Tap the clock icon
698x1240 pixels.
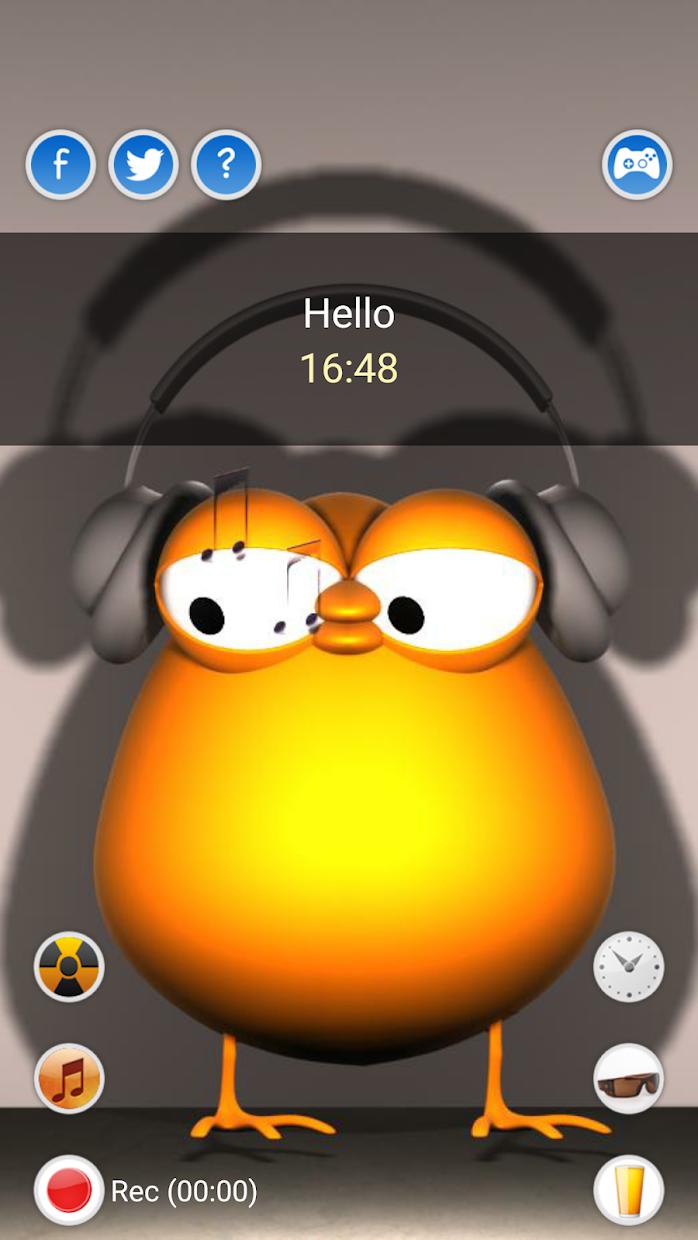[x=628, y=967]
